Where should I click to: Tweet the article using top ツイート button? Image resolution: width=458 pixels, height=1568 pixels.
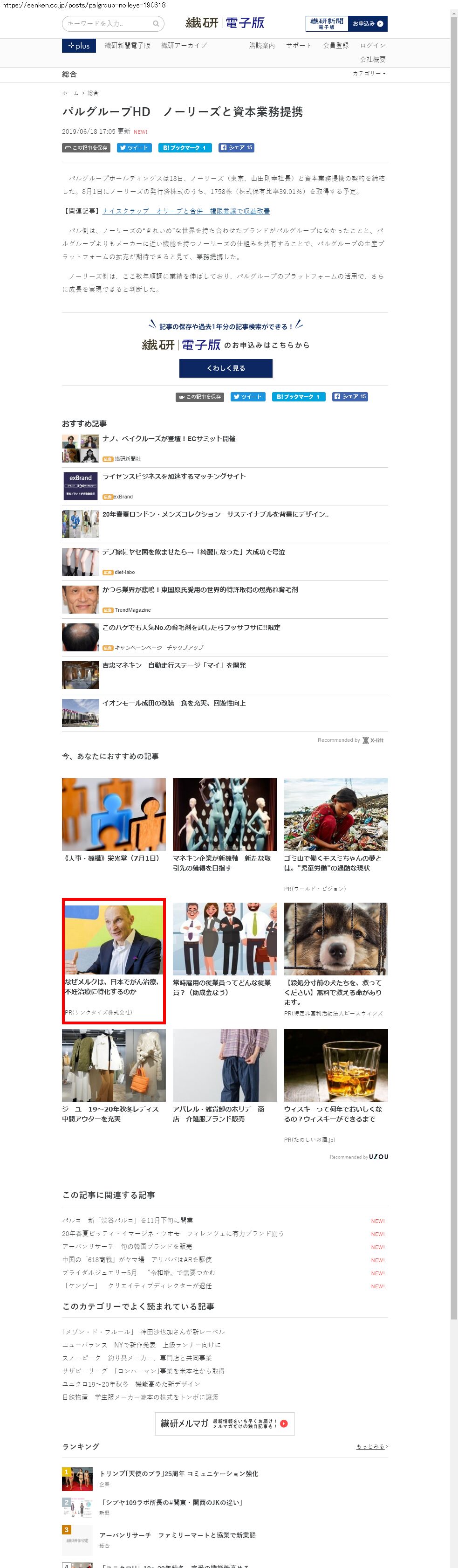(135, 148)
